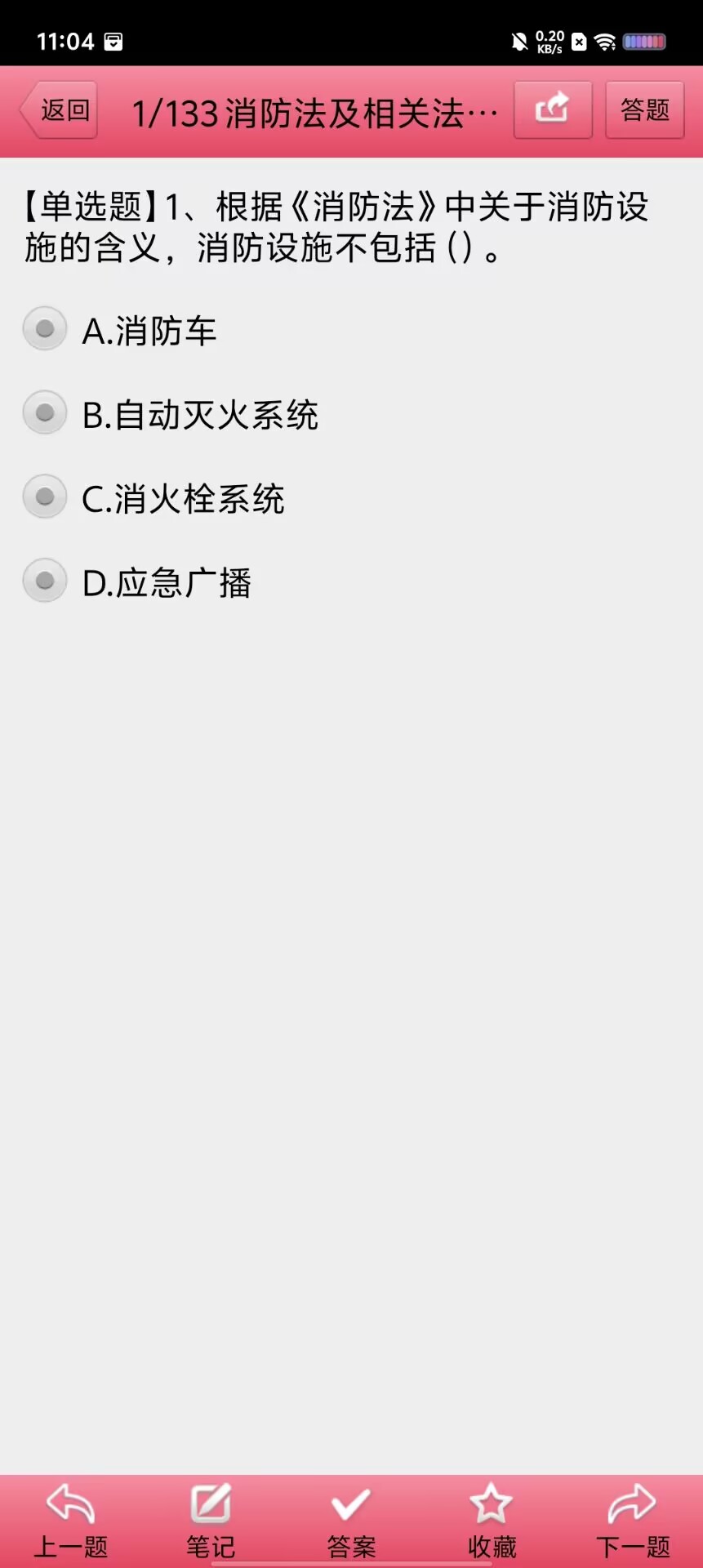The image size is (703, 1568).
Task: Reveal the 答案 for this question
Action: tap(351, 1521)
